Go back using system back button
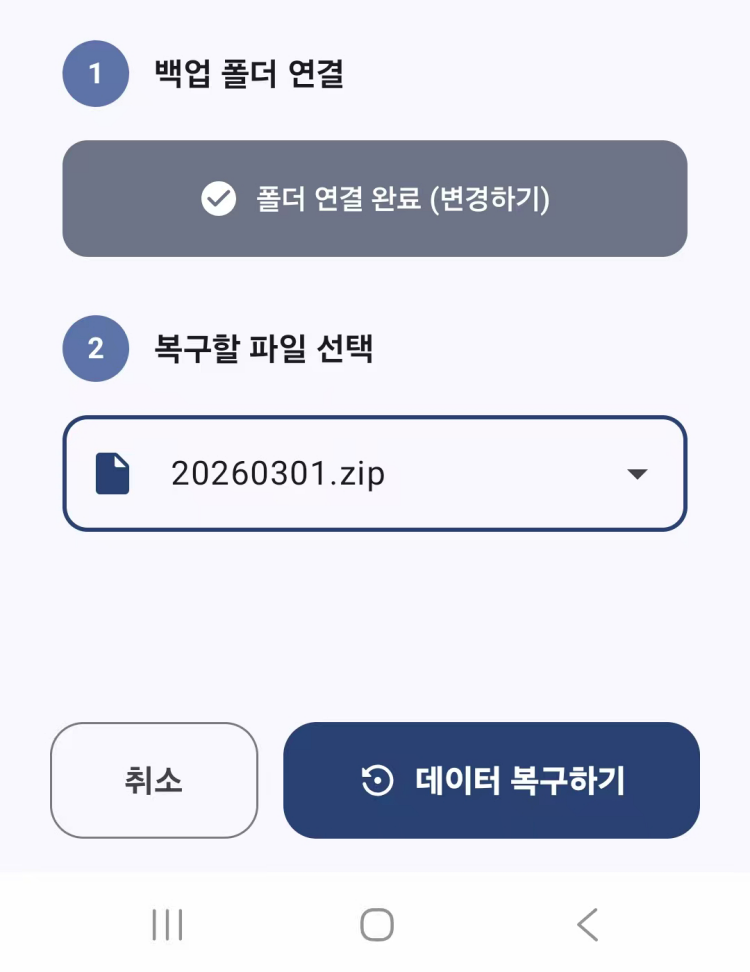The width and height of the screenshot is (750, 972). click(587, 925)
